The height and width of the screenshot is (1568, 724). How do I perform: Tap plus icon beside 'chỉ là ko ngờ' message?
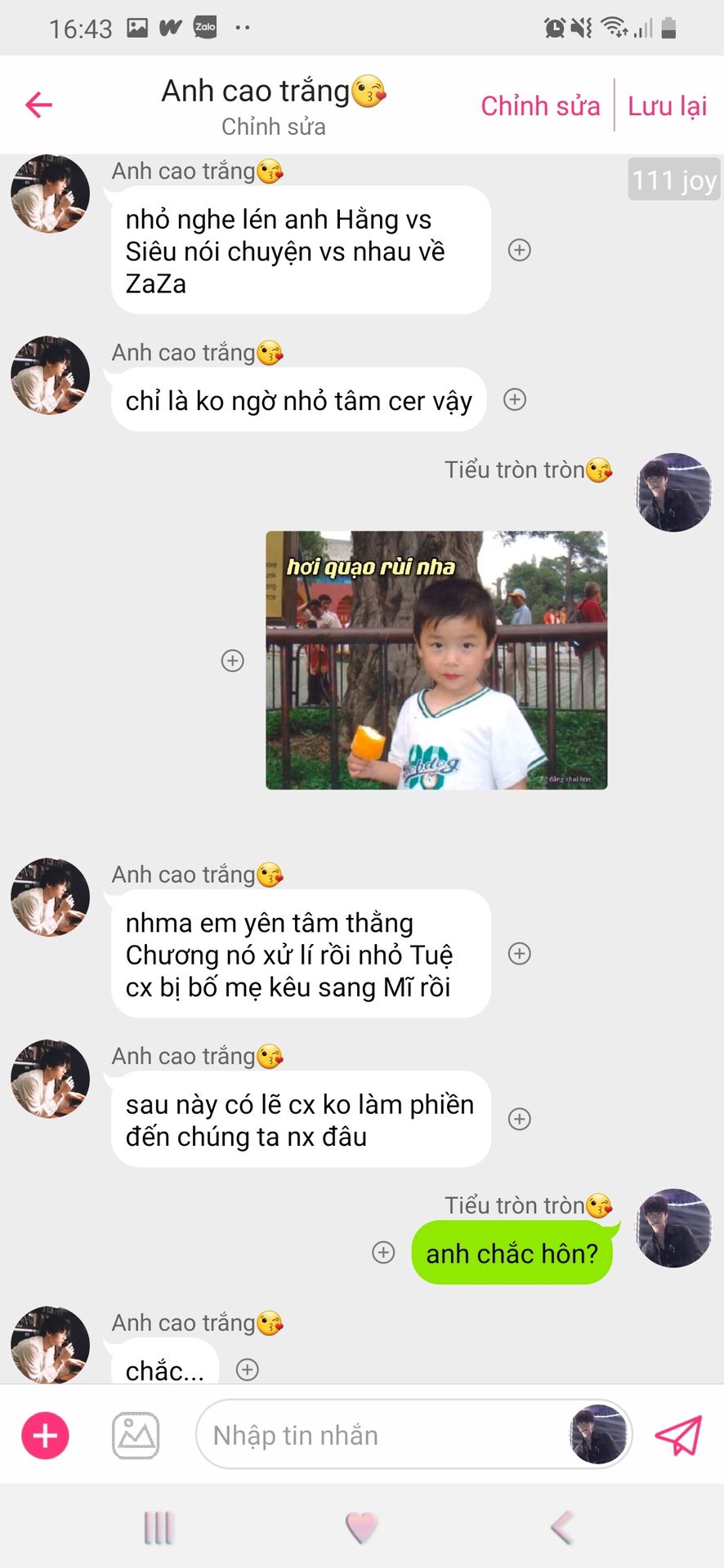pos(515,399)
